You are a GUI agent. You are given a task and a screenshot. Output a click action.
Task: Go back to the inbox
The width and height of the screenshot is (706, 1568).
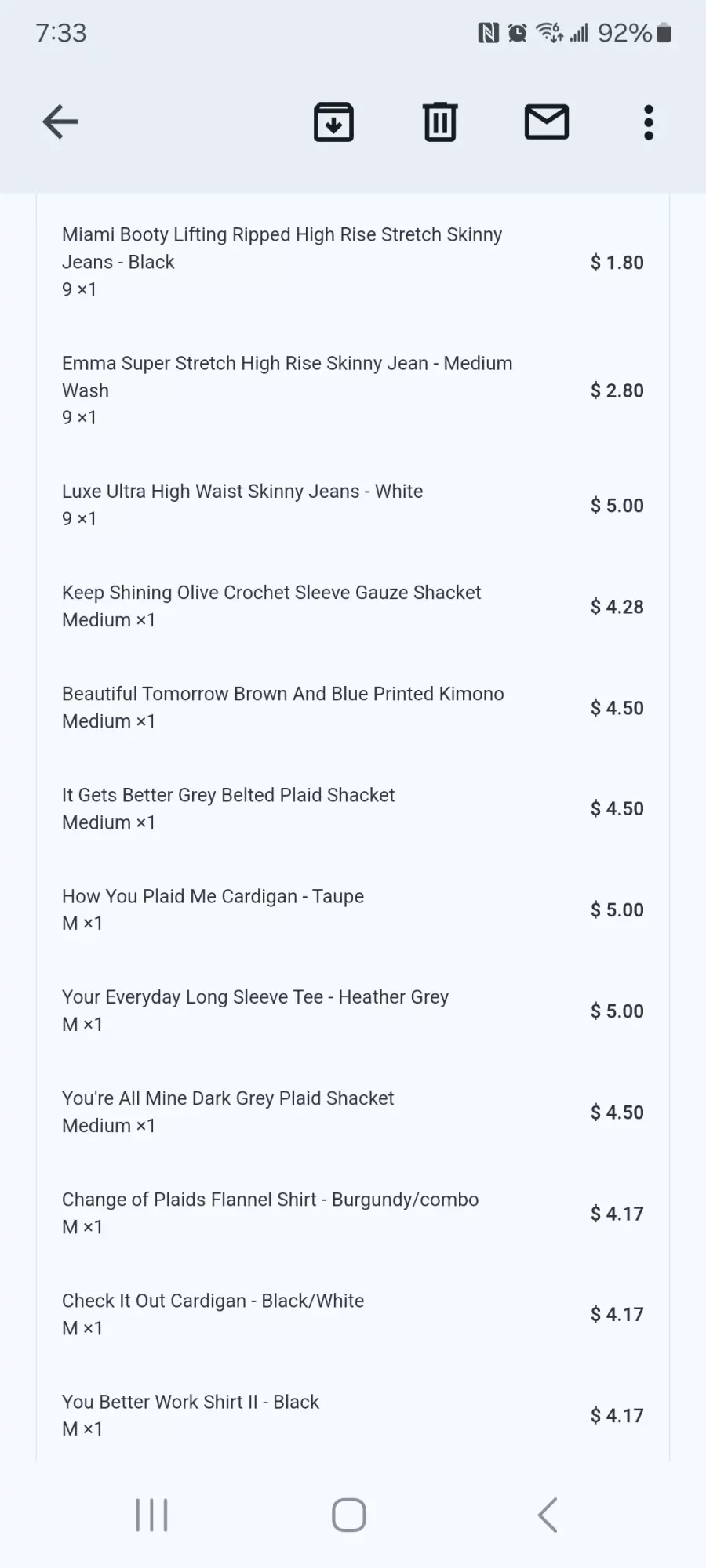(60, 122)
